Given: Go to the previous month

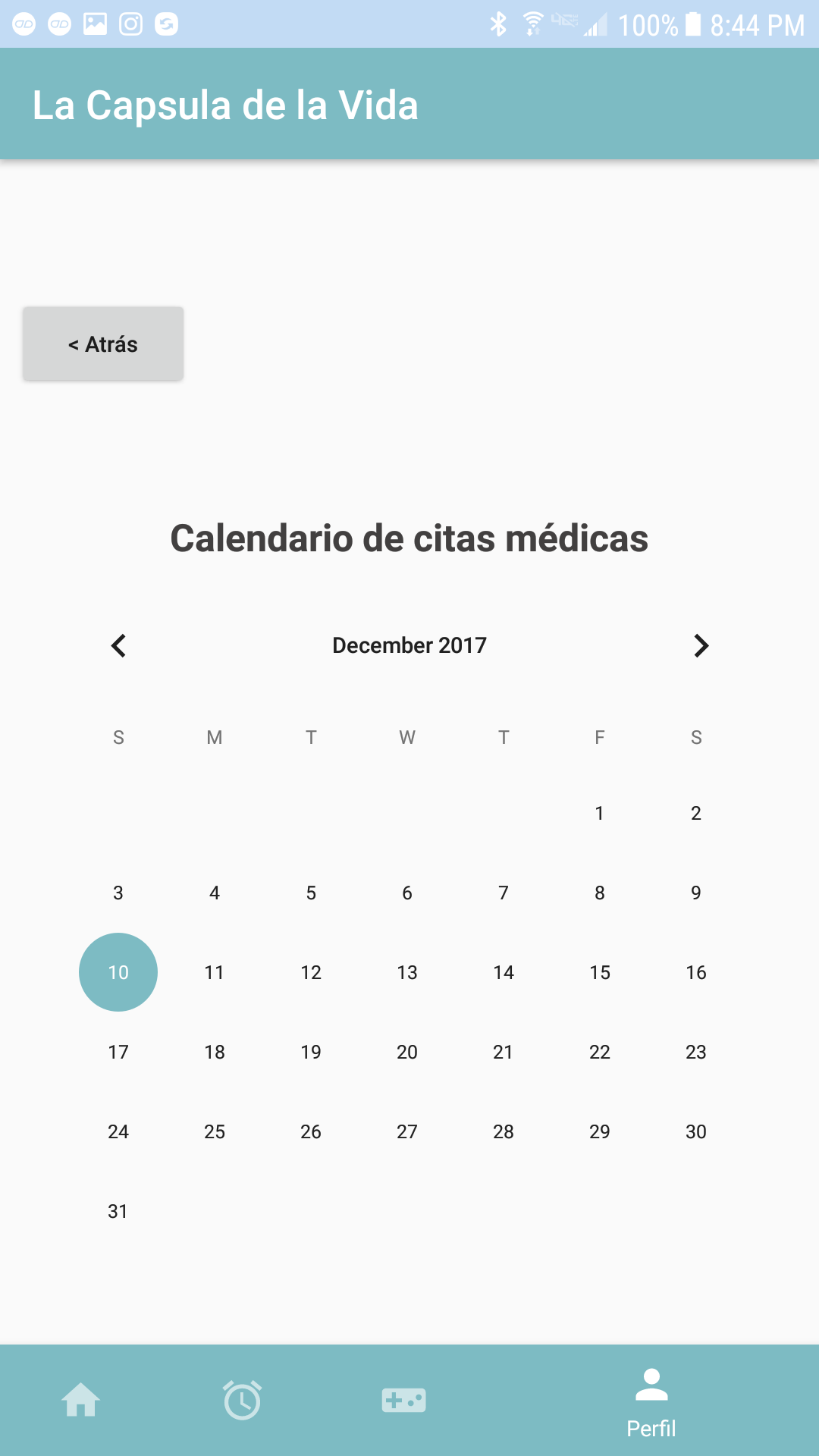Looking at the screenshot, I should click(x=118, y=646).
